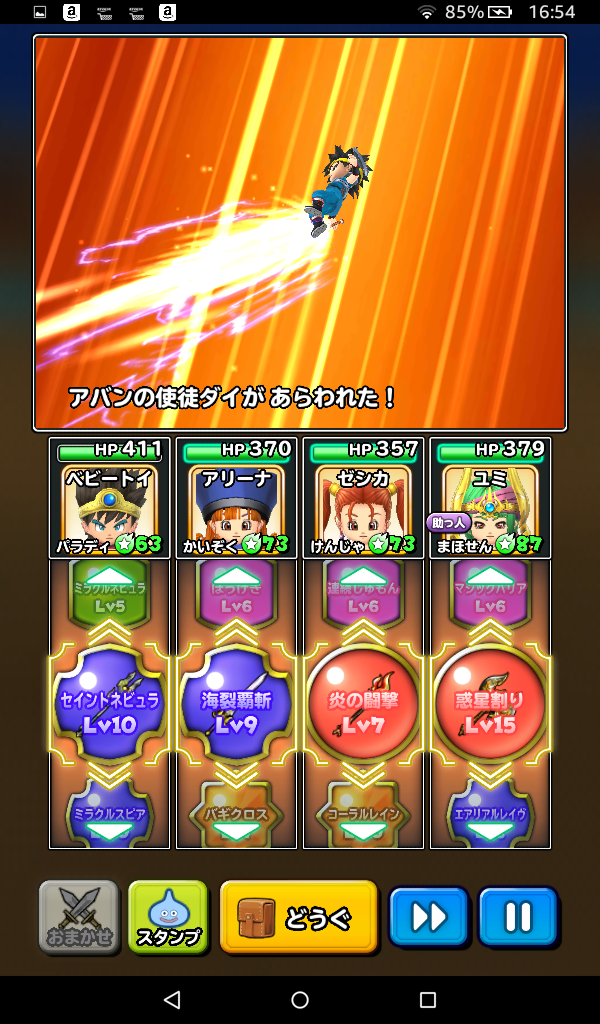Use セイントネビュラ Lv10 skill
Image resolution: width=600 pixels, height=1024 pixels.
pos(109,704)
